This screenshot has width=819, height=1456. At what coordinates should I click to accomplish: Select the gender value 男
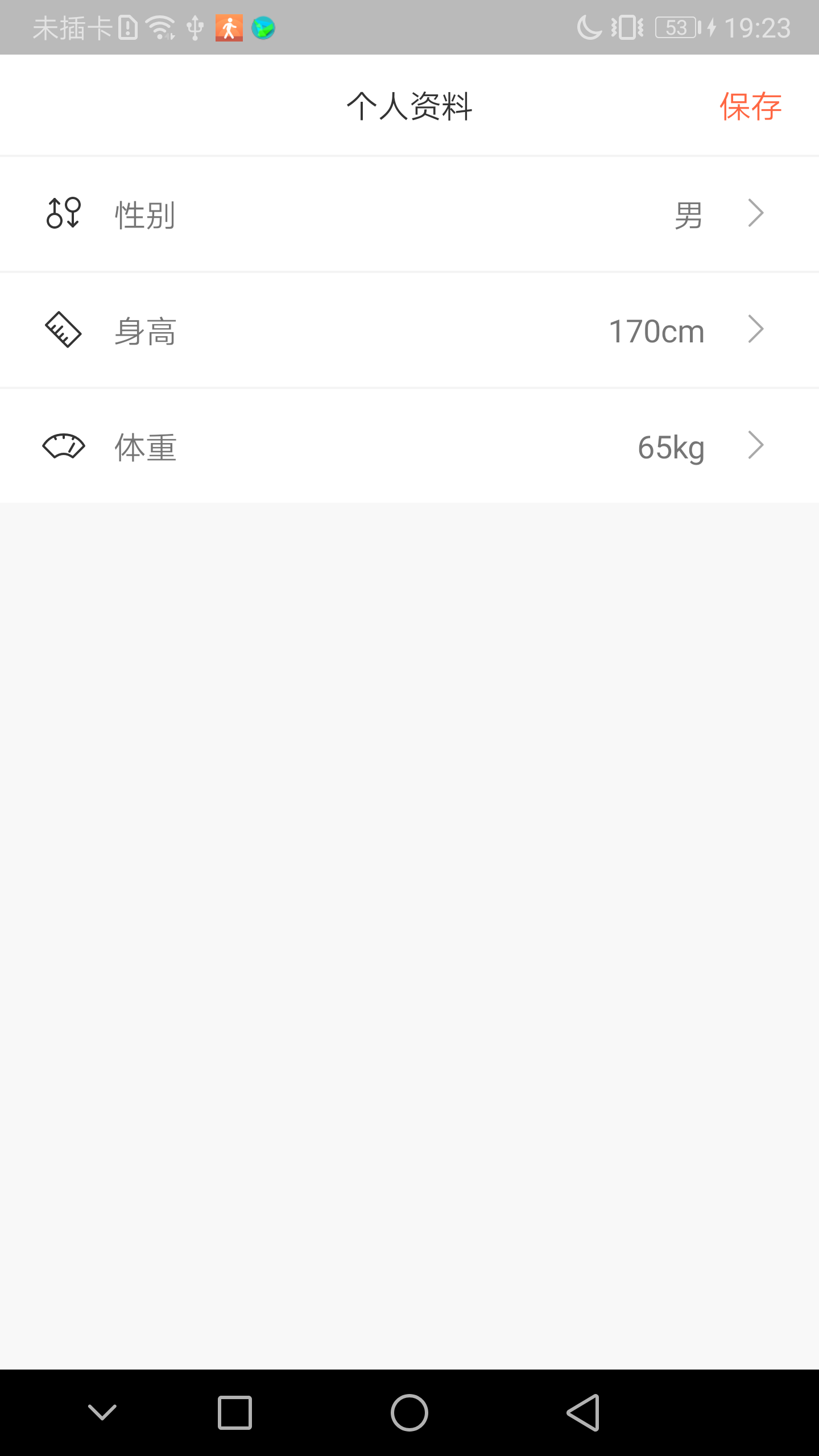coord(687,213)
